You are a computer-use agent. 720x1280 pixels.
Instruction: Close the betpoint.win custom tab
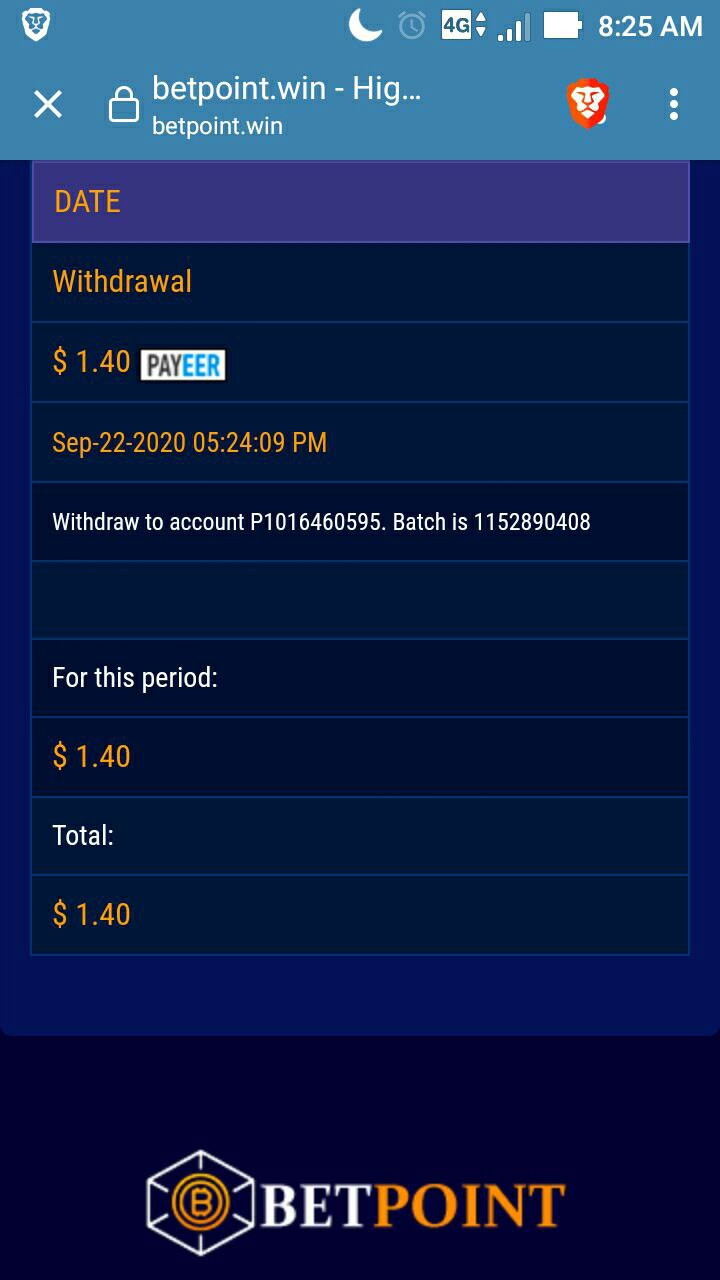coord(48,104)
